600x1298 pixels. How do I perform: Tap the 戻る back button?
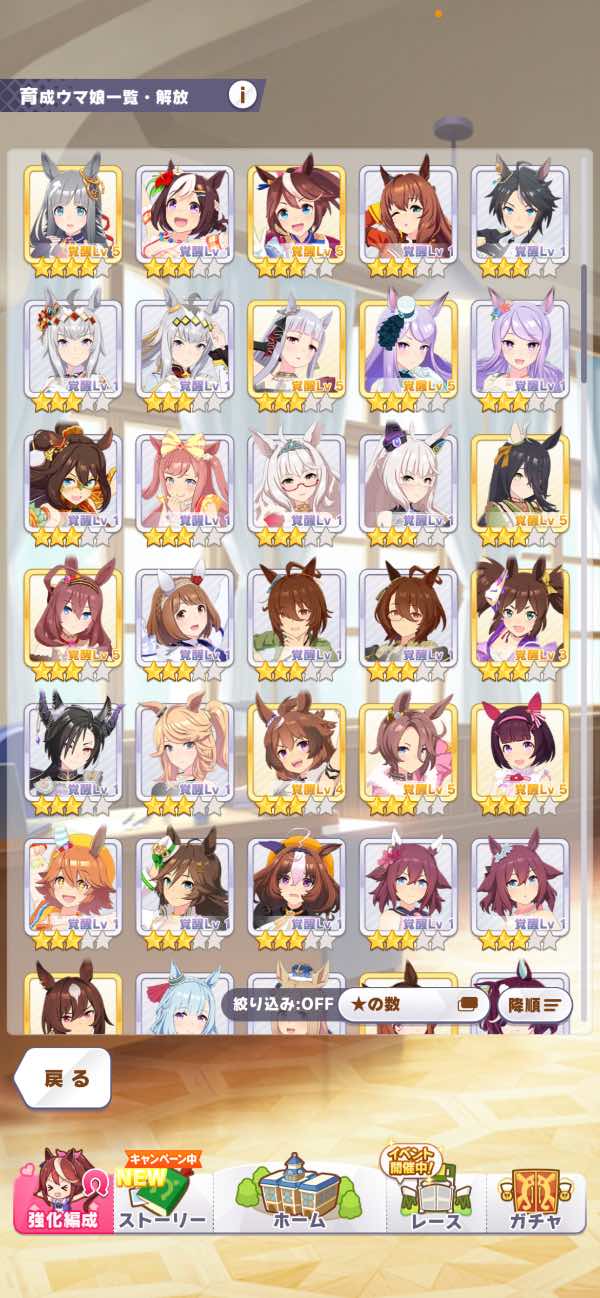click(66, 1078)
